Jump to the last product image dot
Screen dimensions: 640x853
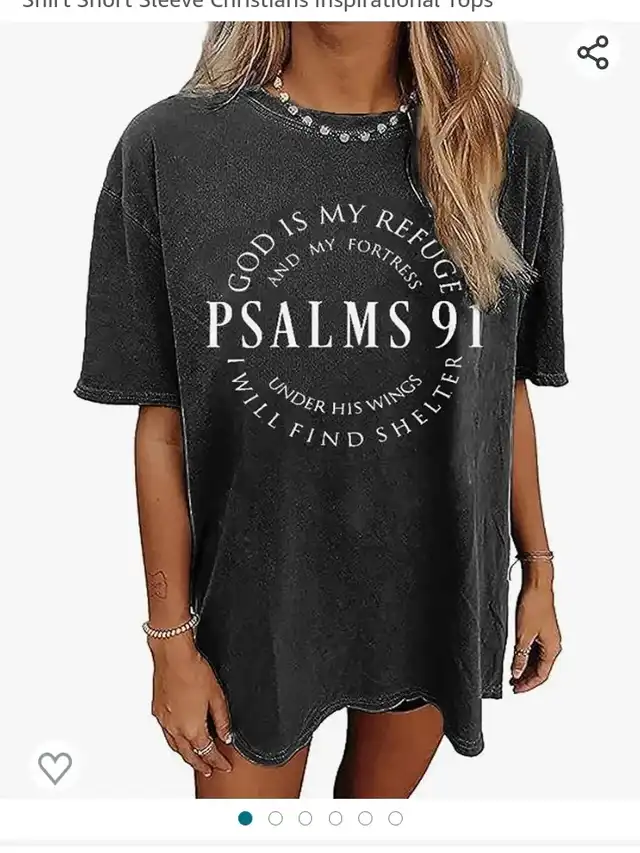pos(395,818)
